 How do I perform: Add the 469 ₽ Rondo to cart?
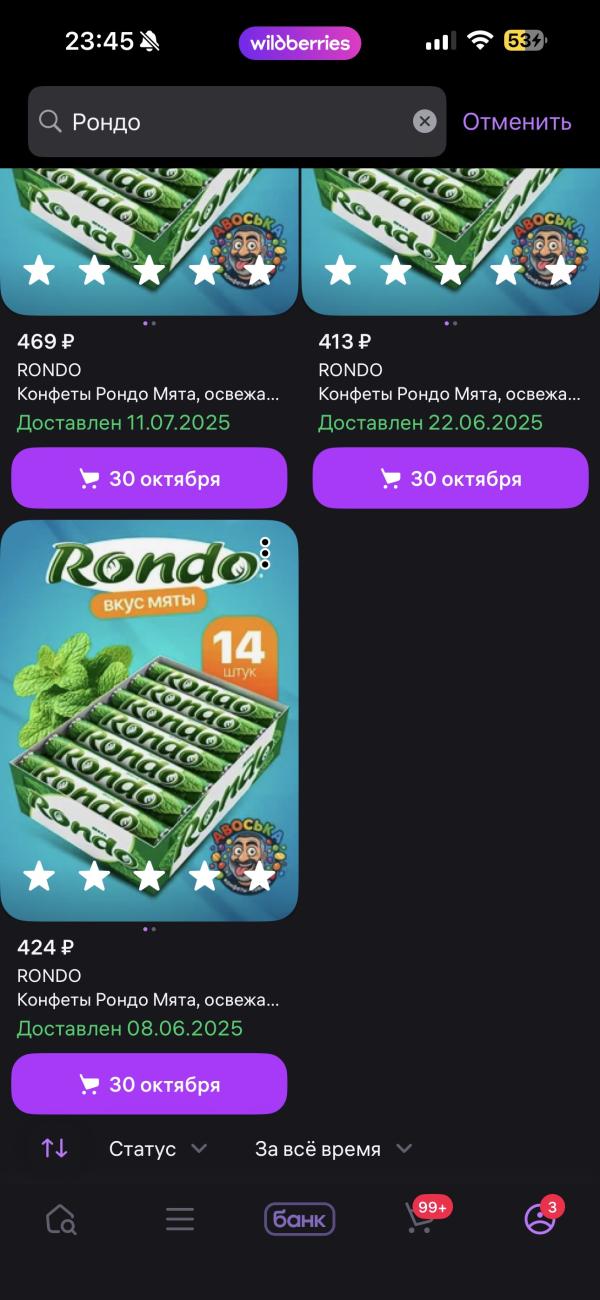tap(149, 478)
